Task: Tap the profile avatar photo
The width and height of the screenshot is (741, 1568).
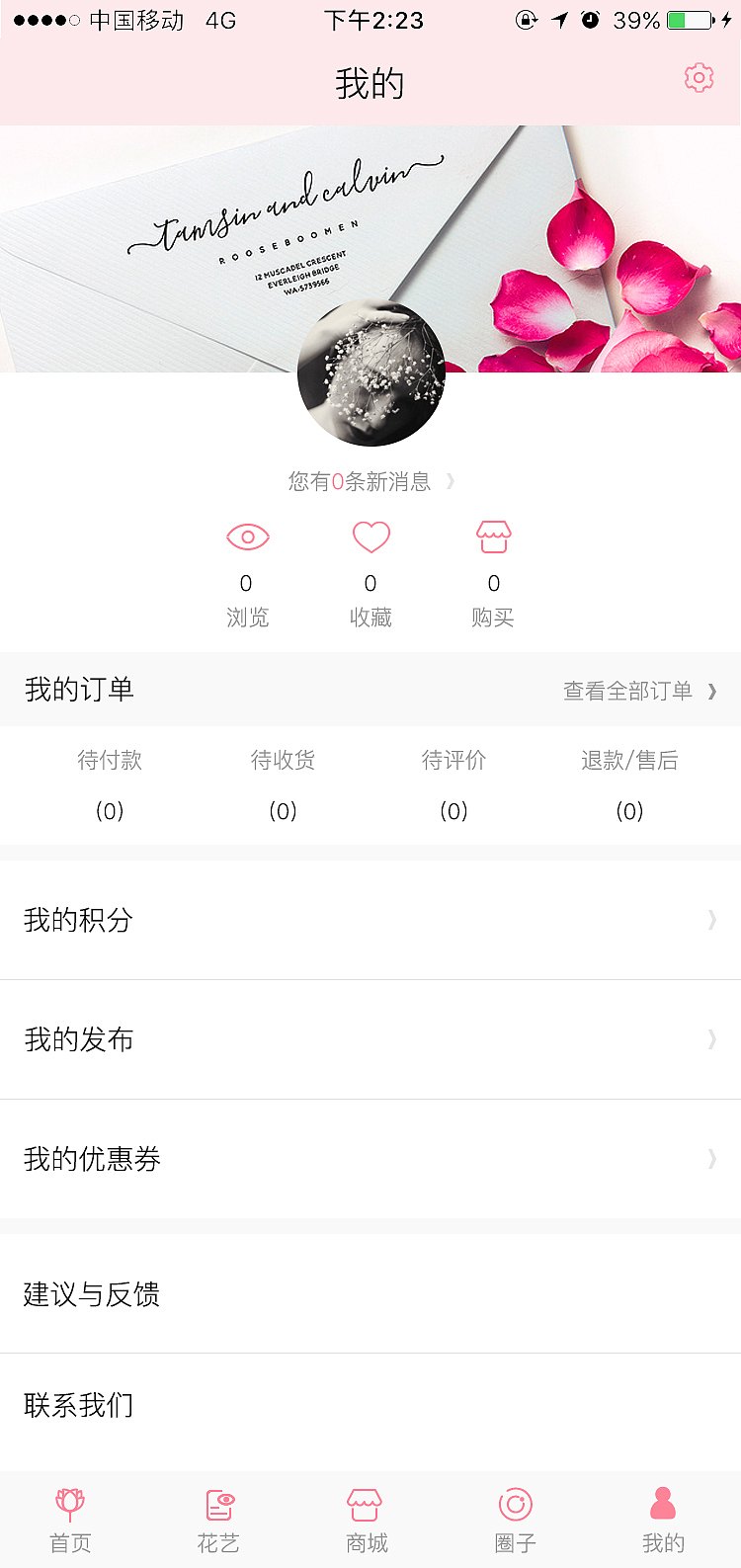Action: point(370,372)
